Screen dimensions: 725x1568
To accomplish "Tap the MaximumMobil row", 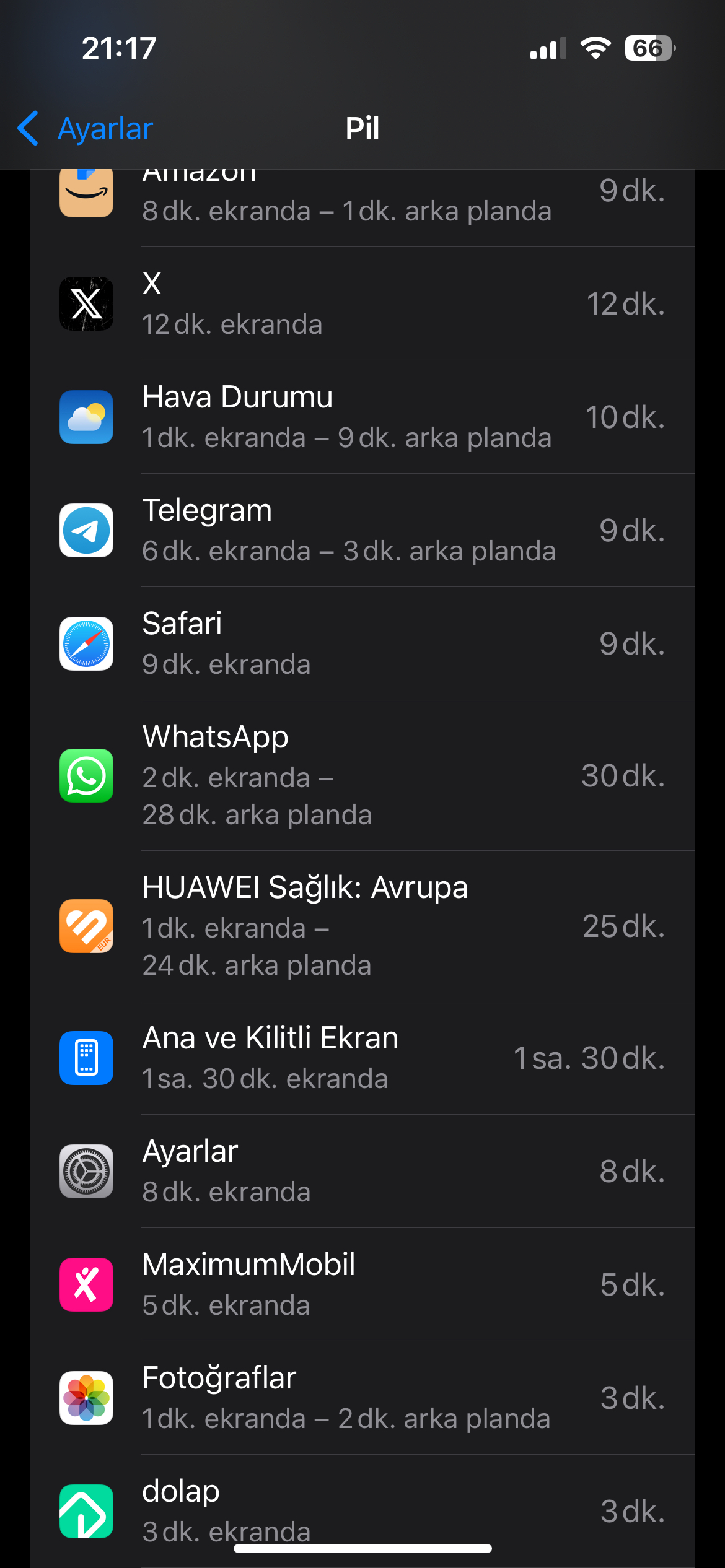I will click(362, 1284).
